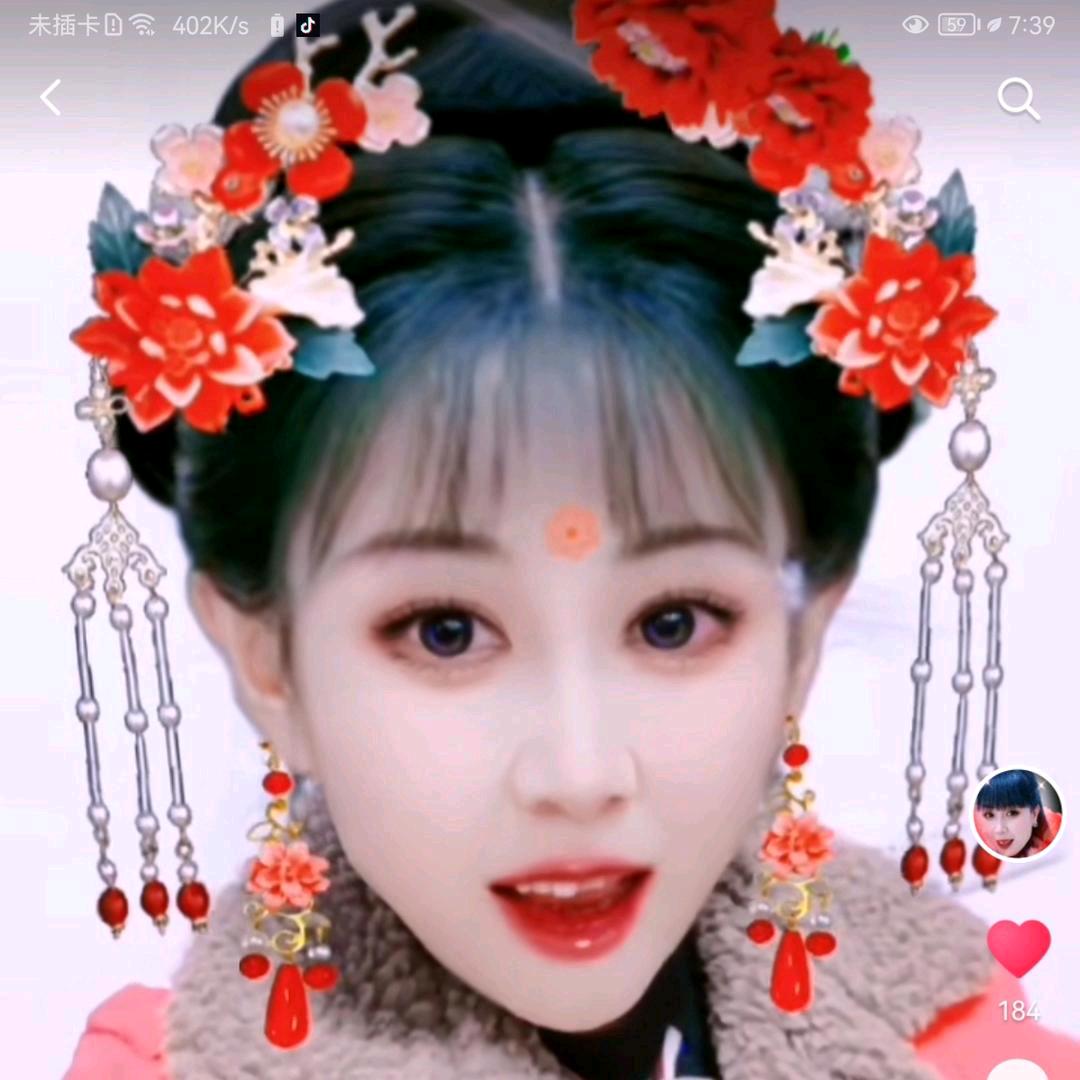Open search with the magnifier icon
Viewport: 1080px width, 1080px height.
(1019, 99)
